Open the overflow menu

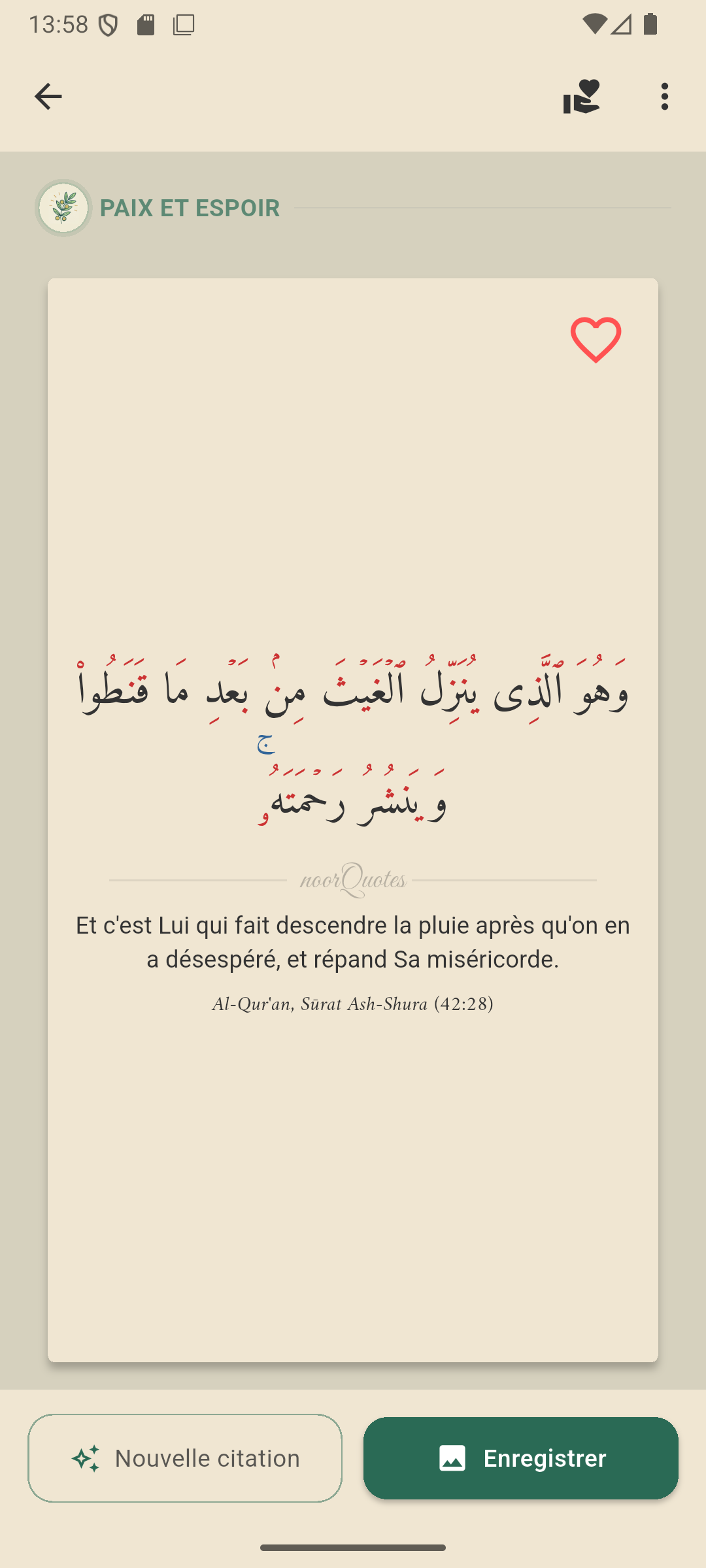pyautogui.click(x=665, y=97)
